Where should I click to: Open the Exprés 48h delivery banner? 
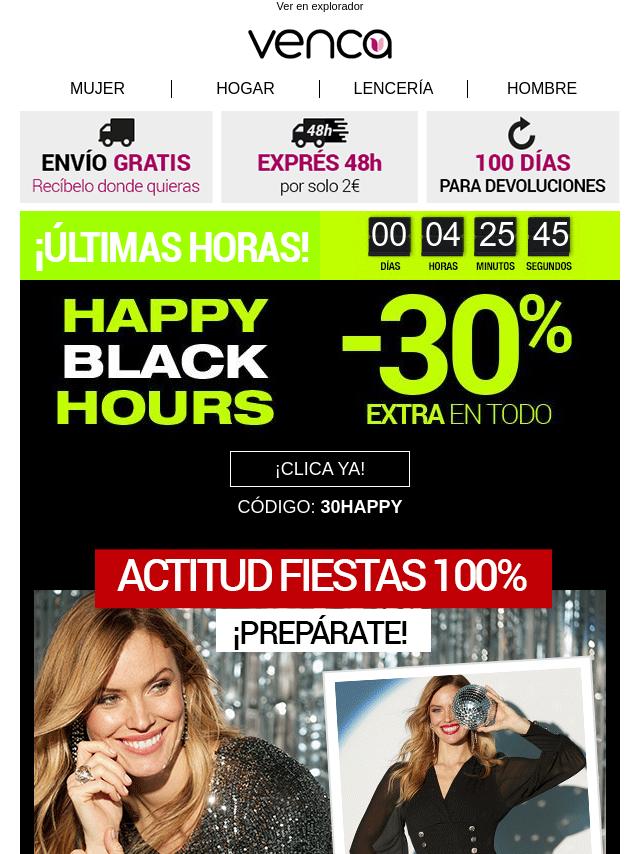pos(319,157)
